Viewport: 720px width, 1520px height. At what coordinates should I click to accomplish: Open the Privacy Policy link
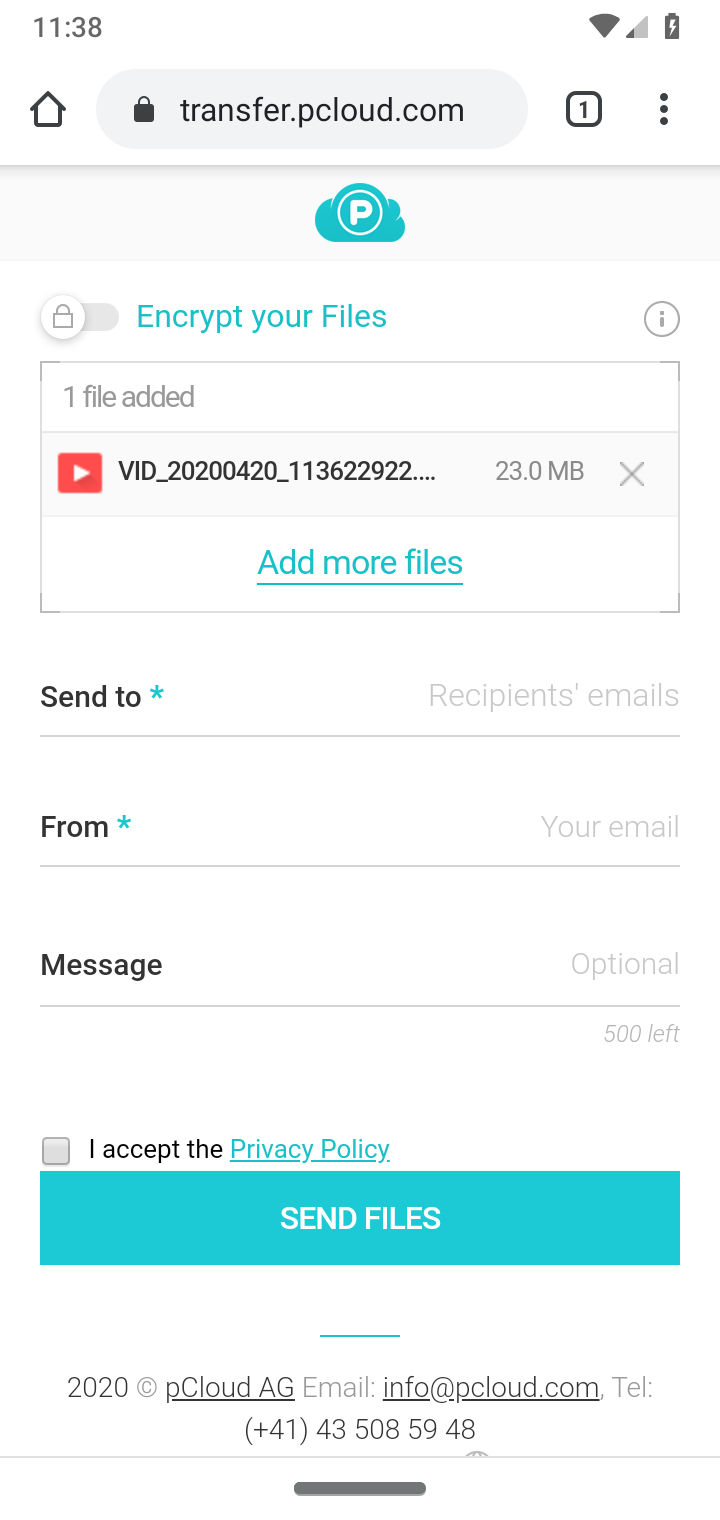309,1149
